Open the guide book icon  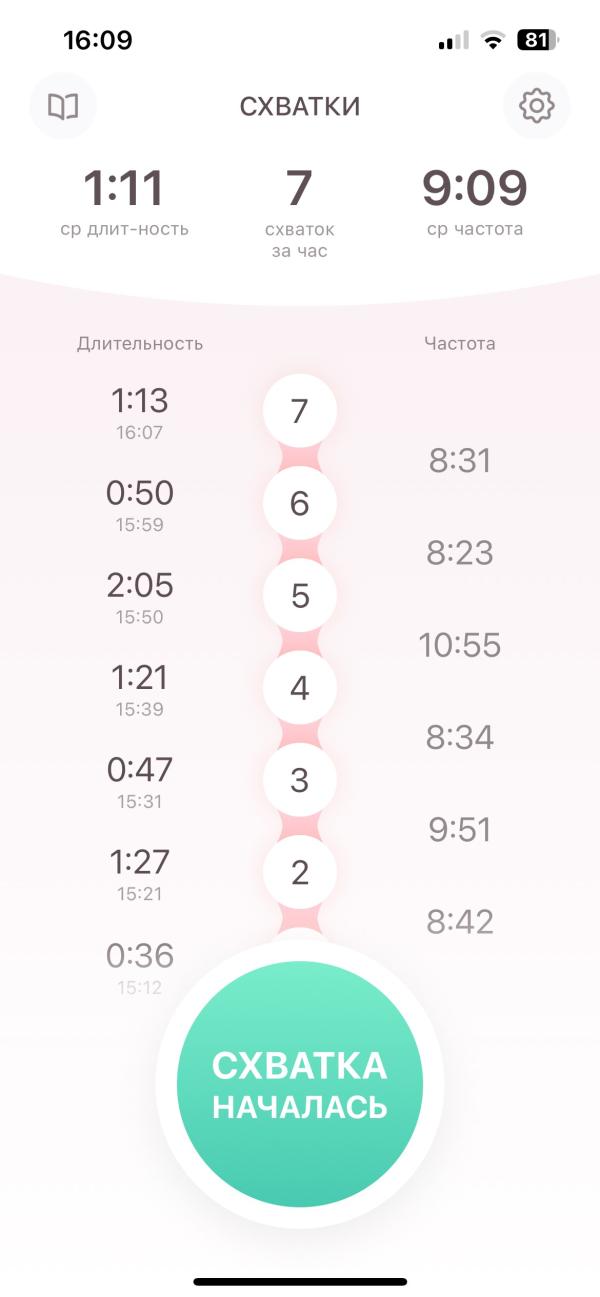click(x=63, y=106)
